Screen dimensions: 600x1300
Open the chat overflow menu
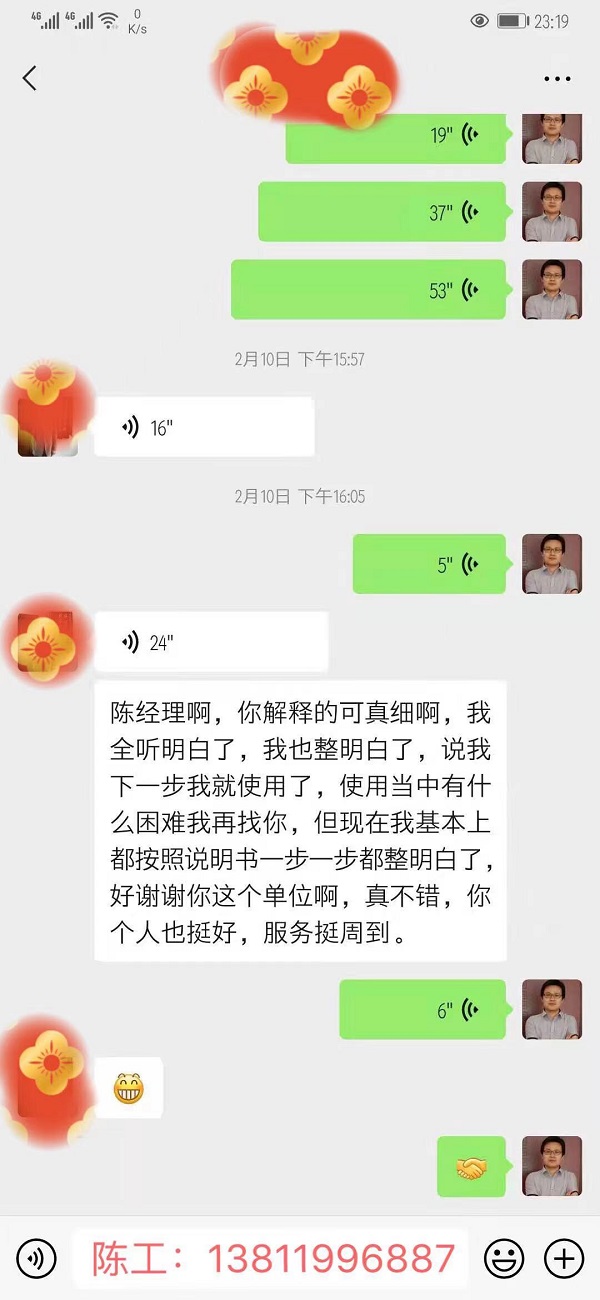click(557, 78)
